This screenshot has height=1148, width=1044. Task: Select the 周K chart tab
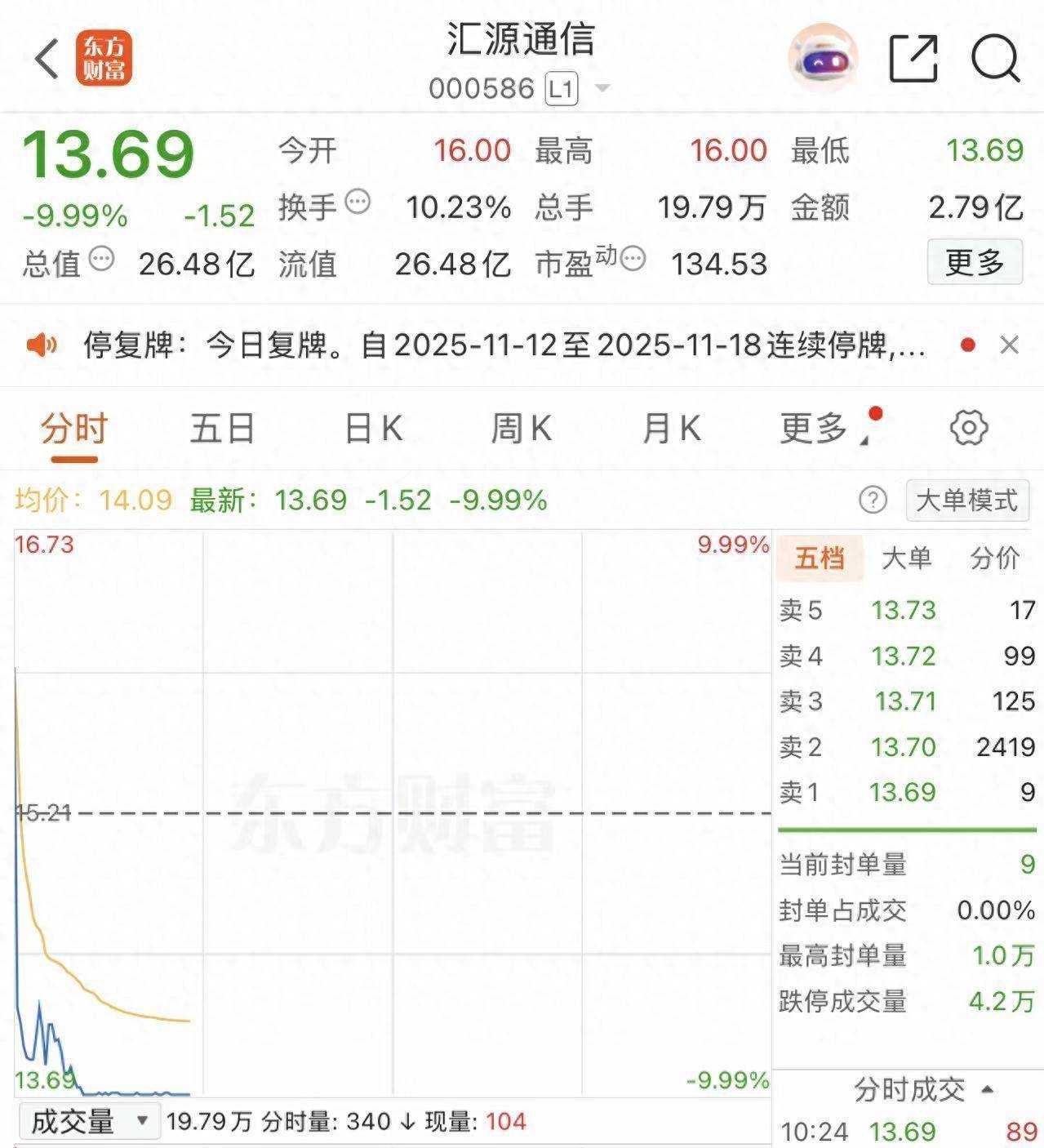(521, 429)
